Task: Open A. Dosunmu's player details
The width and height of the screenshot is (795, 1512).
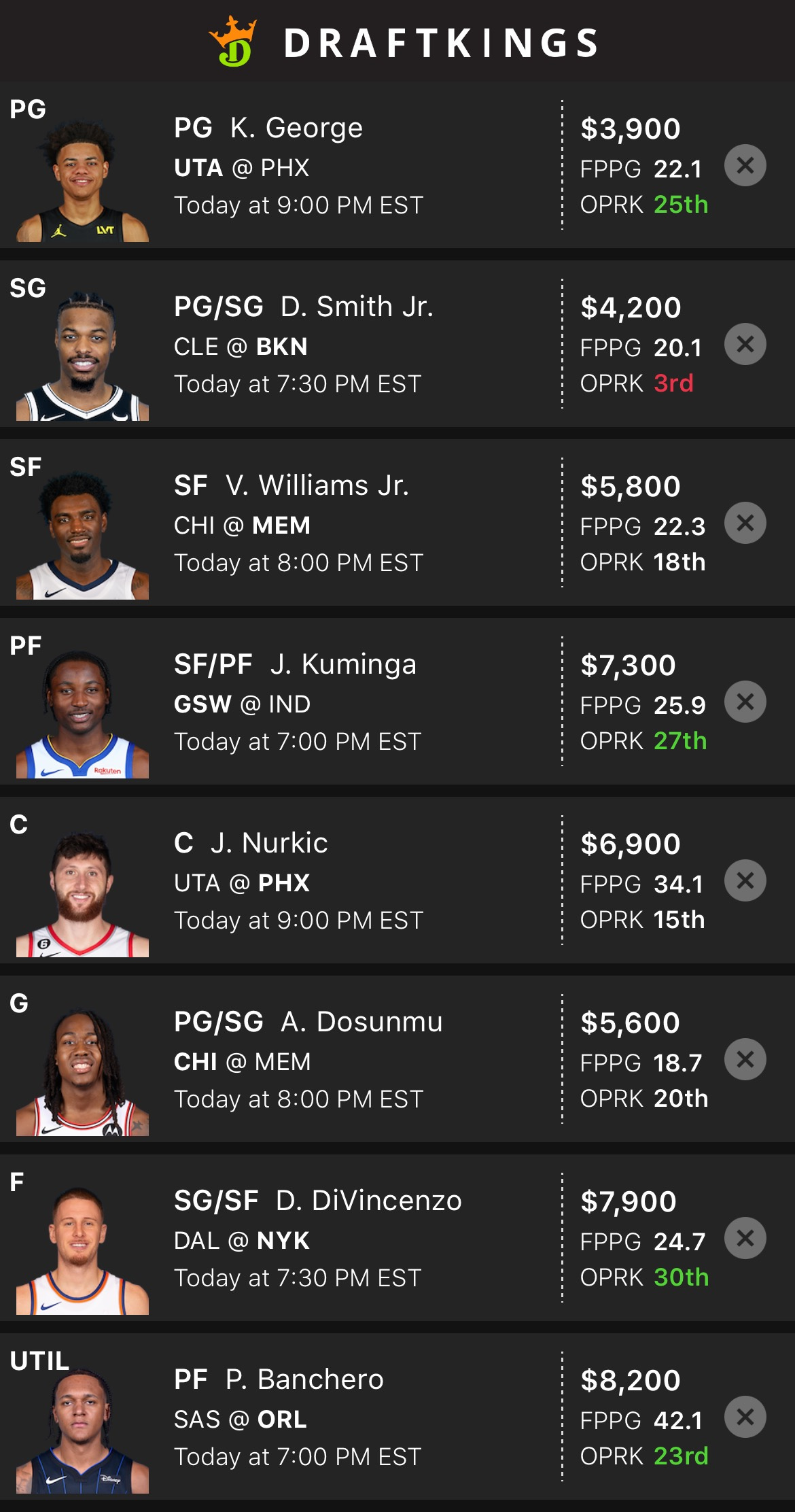Action: tap(397, 1059)
